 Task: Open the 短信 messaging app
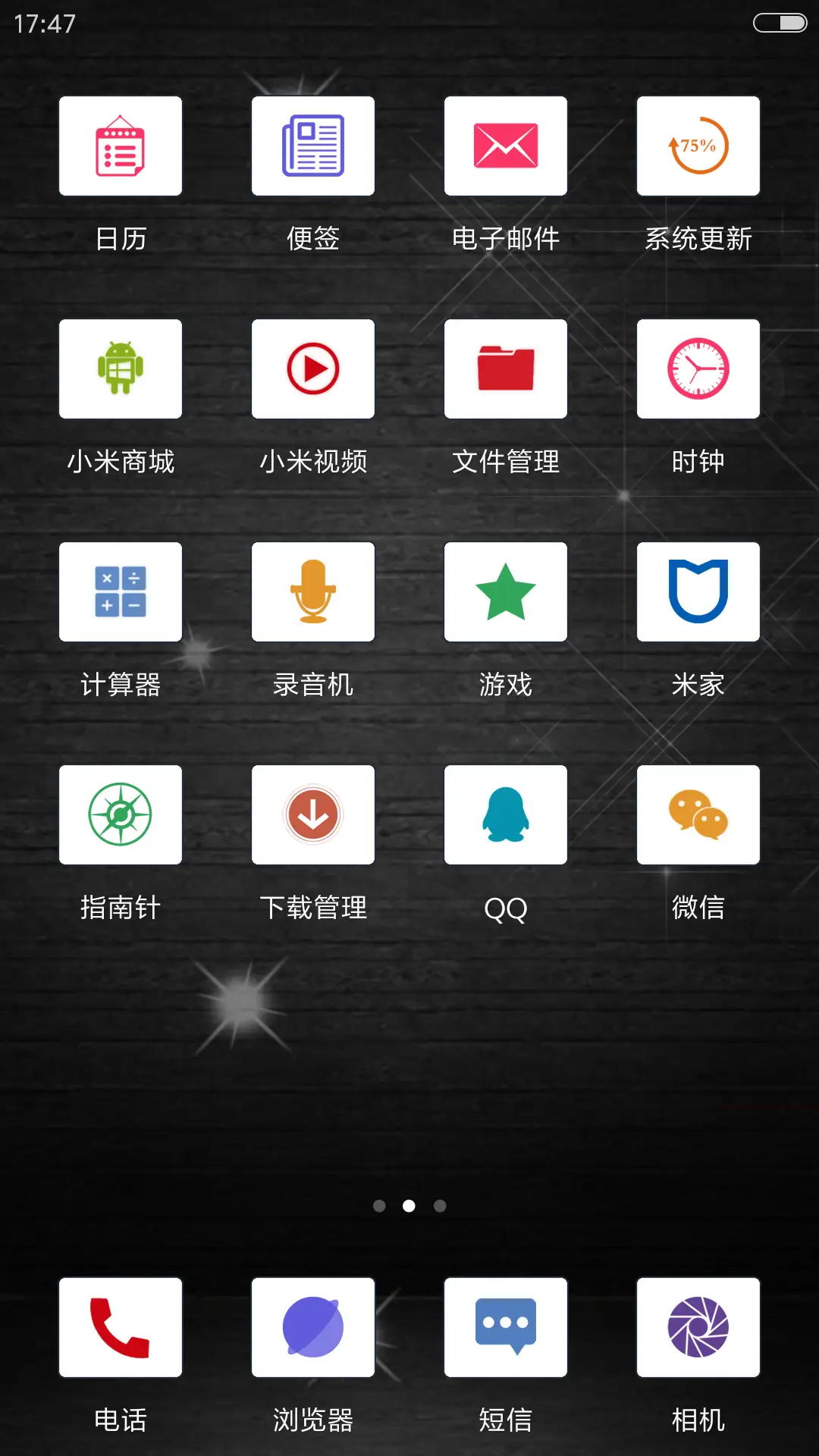click(x=506, y=1328)
